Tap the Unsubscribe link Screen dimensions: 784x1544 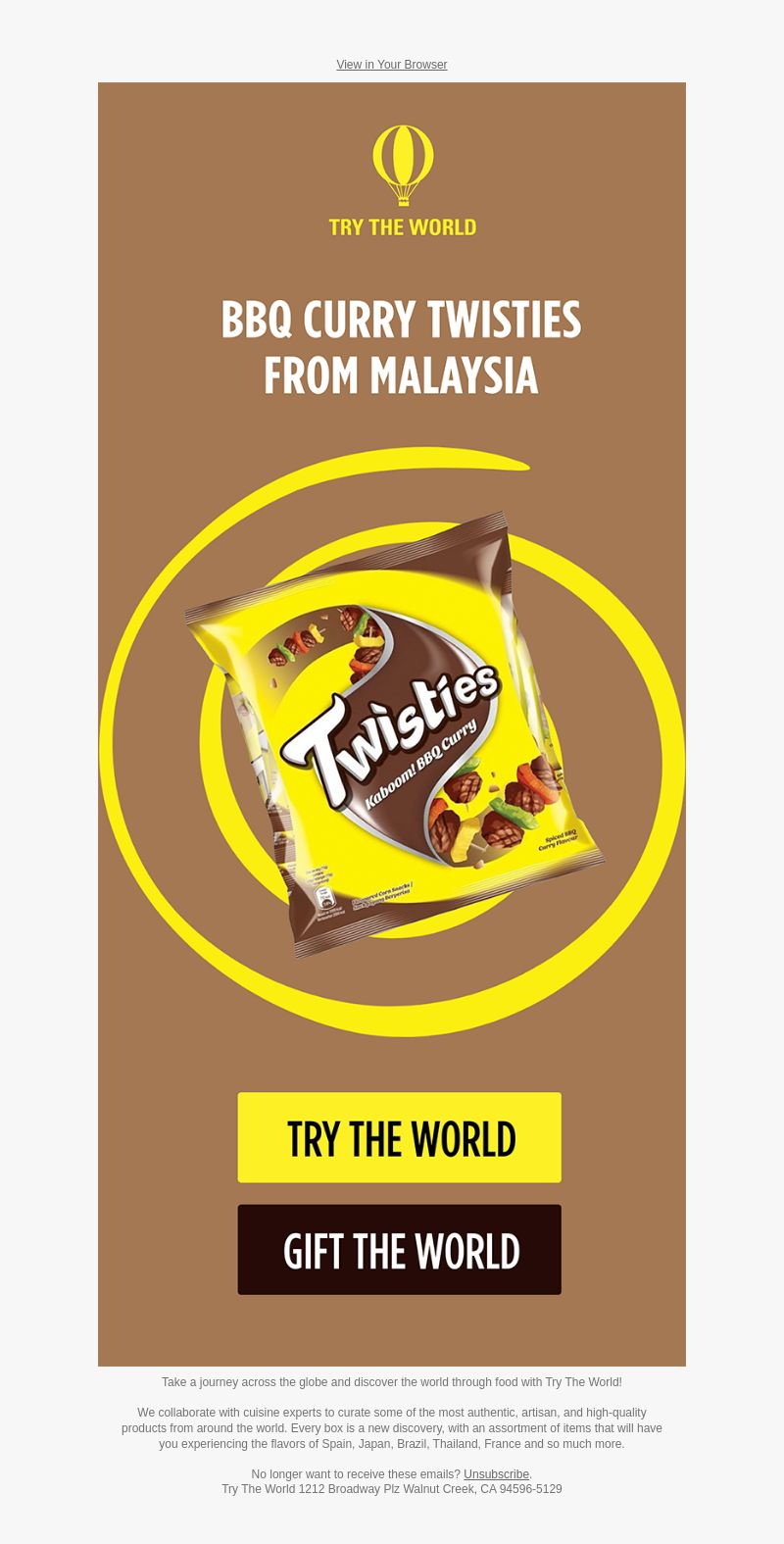[x=496, y=1474]
